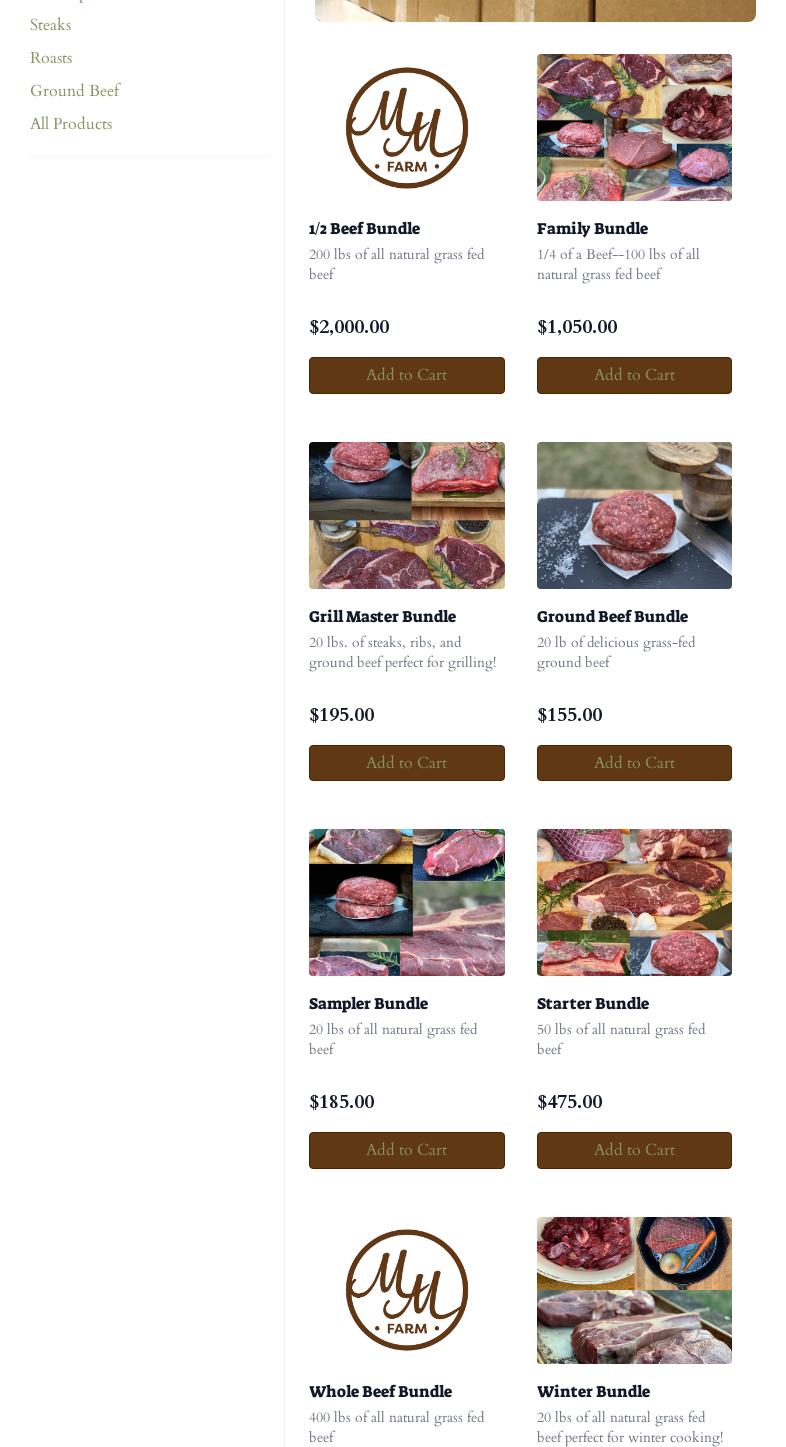The image size is (786, 1447).
Task: Add Grill Master Bundle to cart
Action: (407, 763)
